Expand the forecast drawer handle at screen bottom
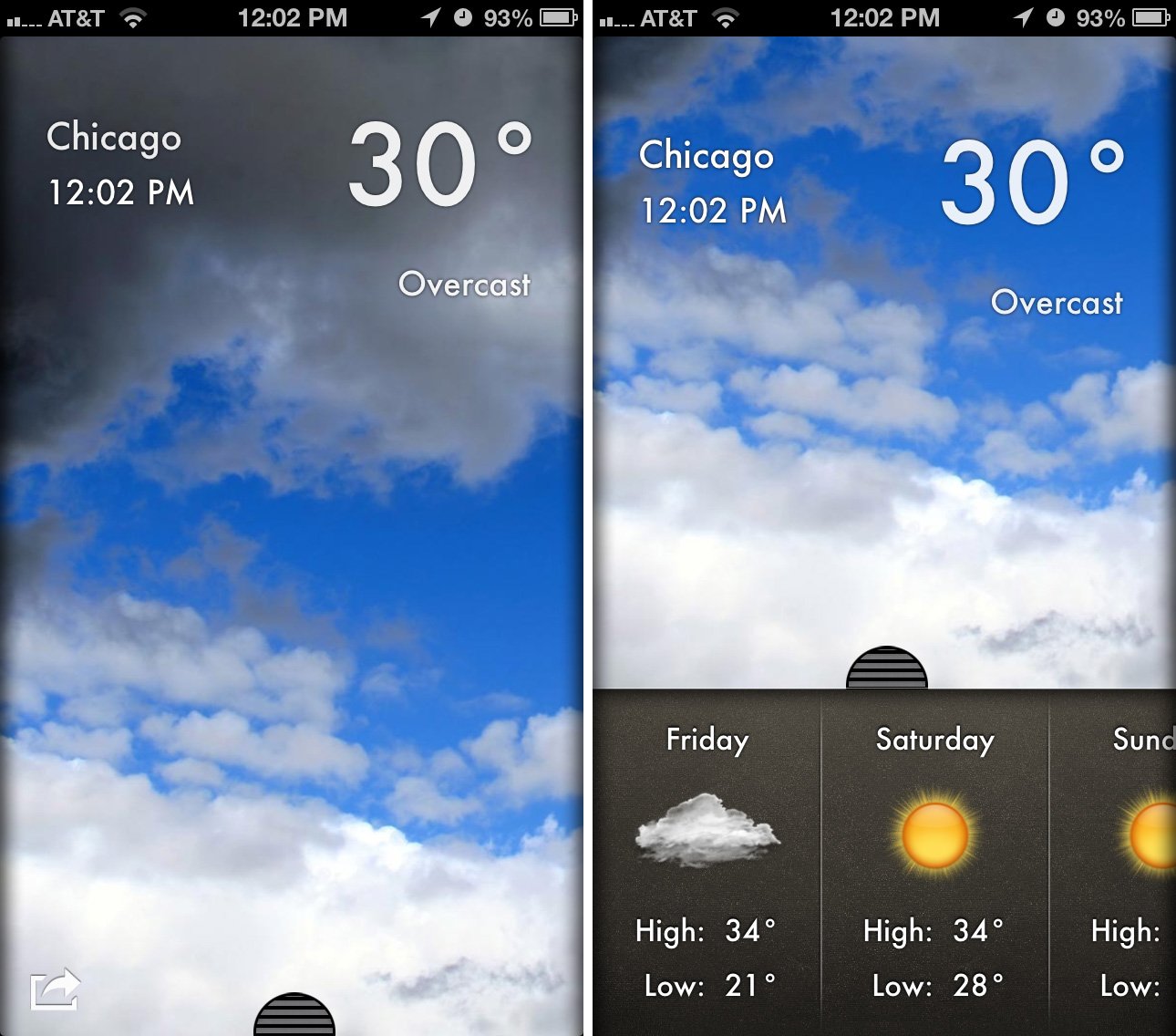The width and height of the screenshot is (1176, 1036). [x=294, y=1014]
